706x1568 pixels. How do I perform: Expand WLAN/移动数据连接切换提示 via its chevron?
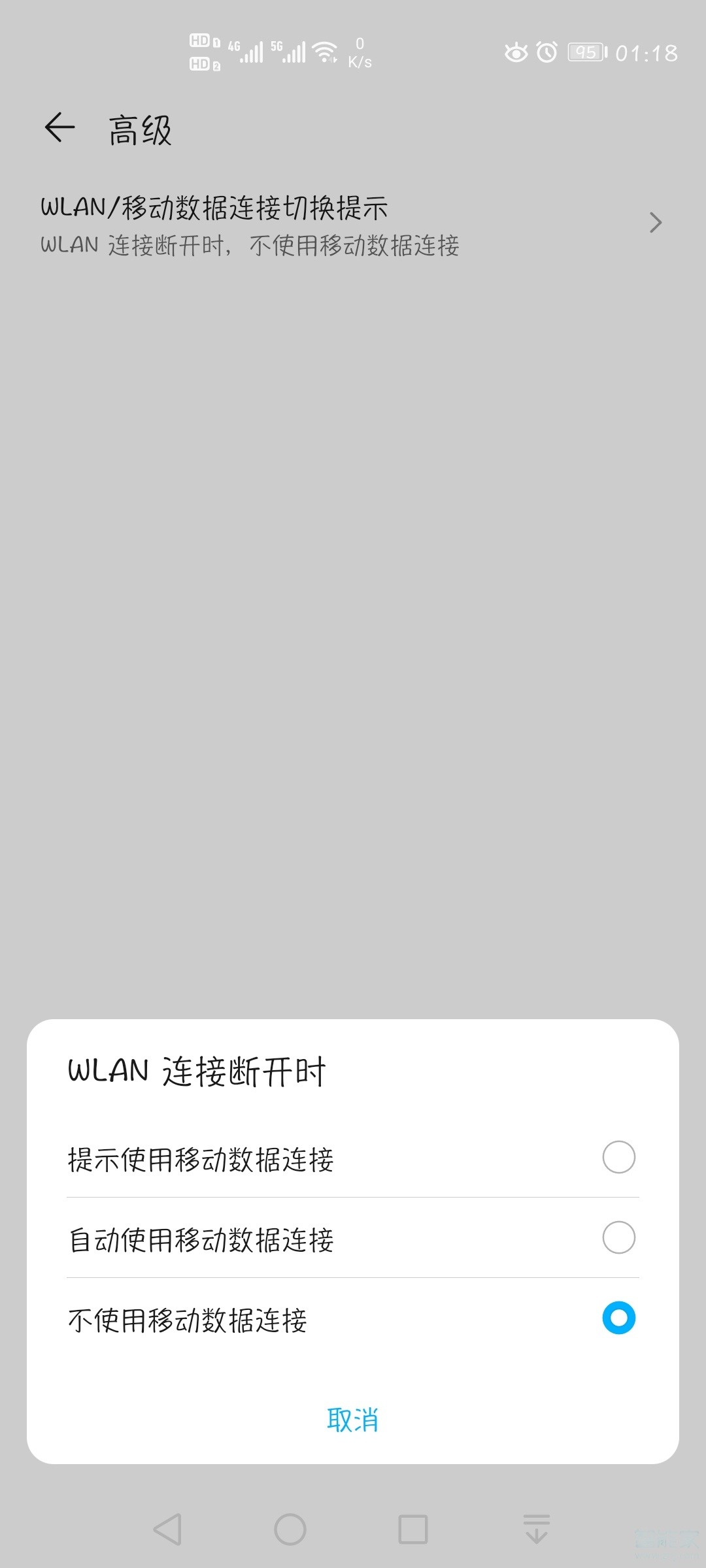click(656, 223)
